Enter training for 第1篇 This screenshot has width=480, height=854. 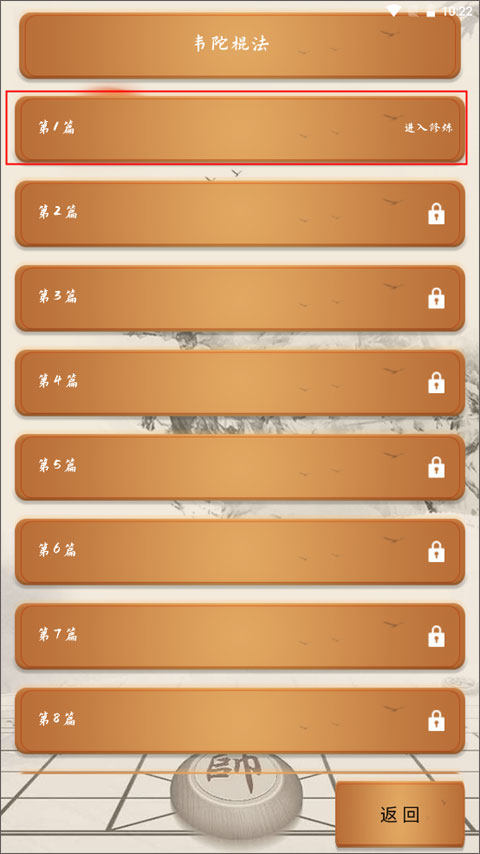[x=428, y=128]
